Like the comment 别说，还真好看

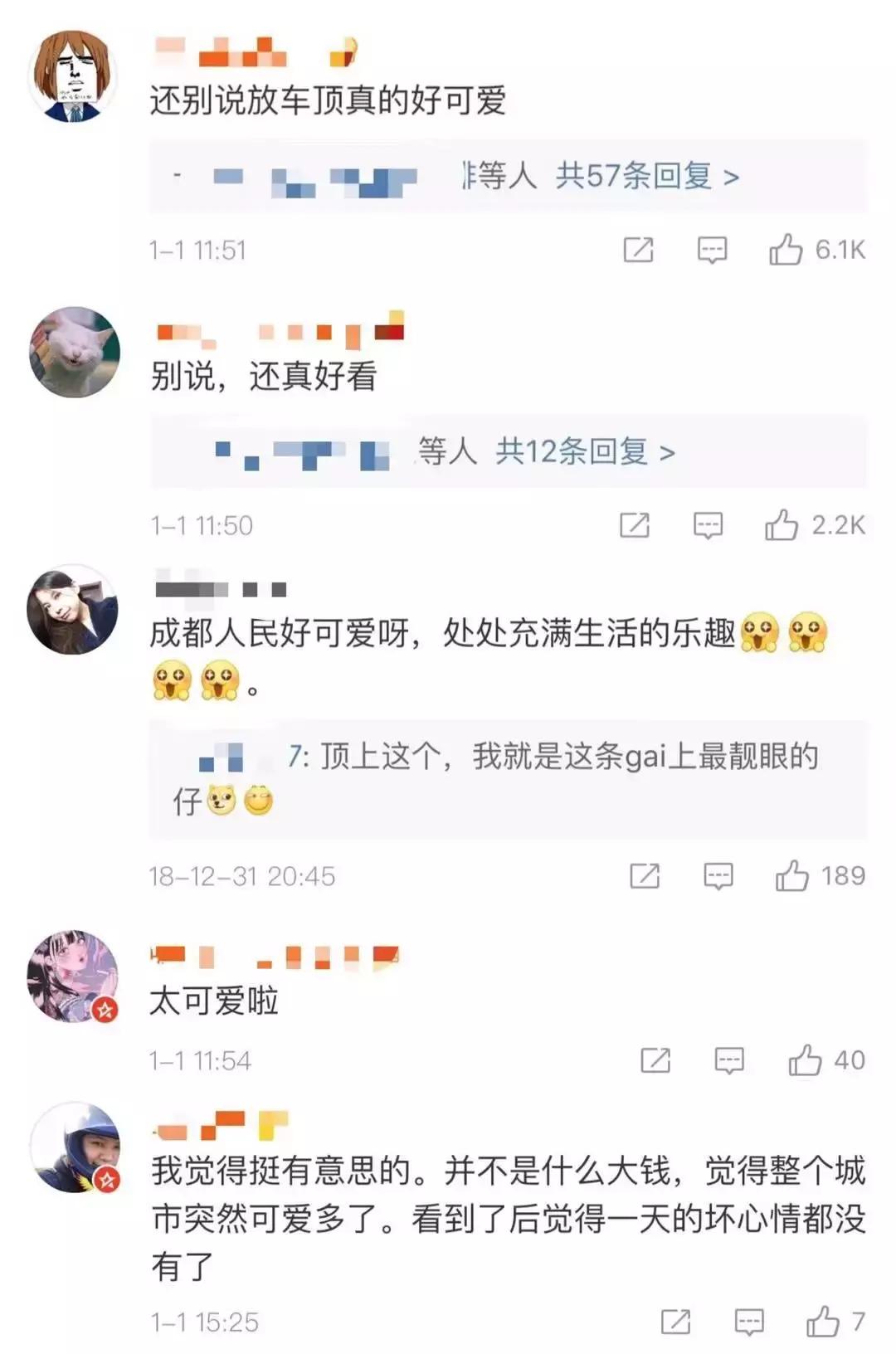782,525
